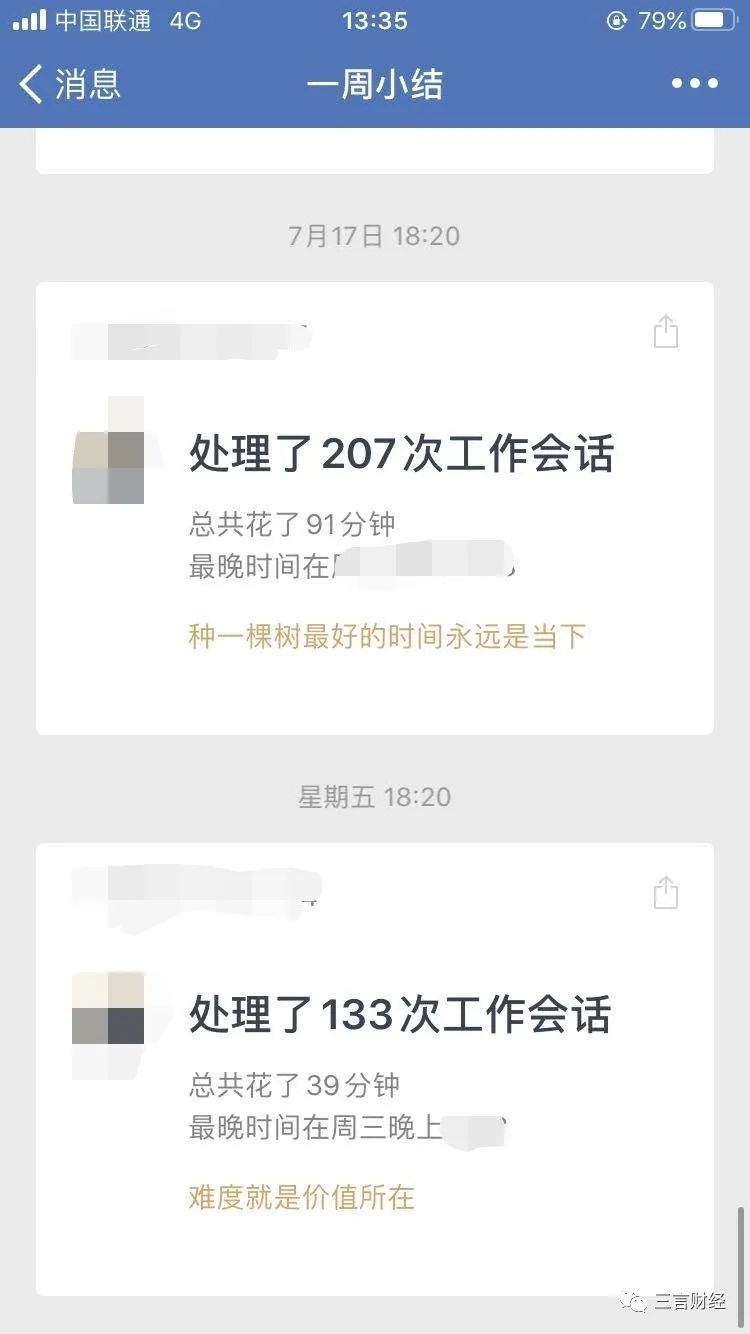This screenshot has height=1334, width=750.
Task: Open the 处理了133次工作会话 weekly summary
Action: [x=400, y=1016]
